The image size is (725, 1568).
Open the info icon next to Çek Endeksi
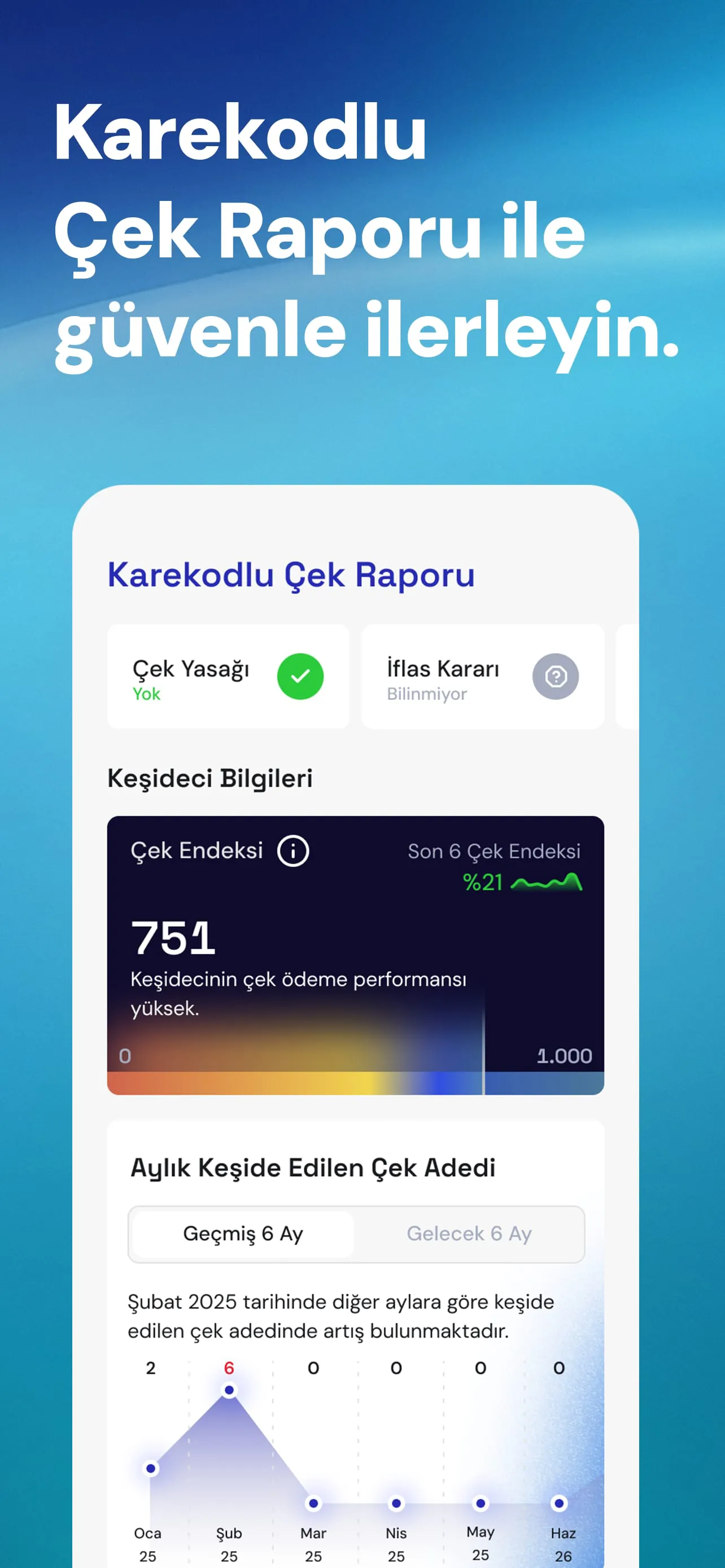point(294,851)
